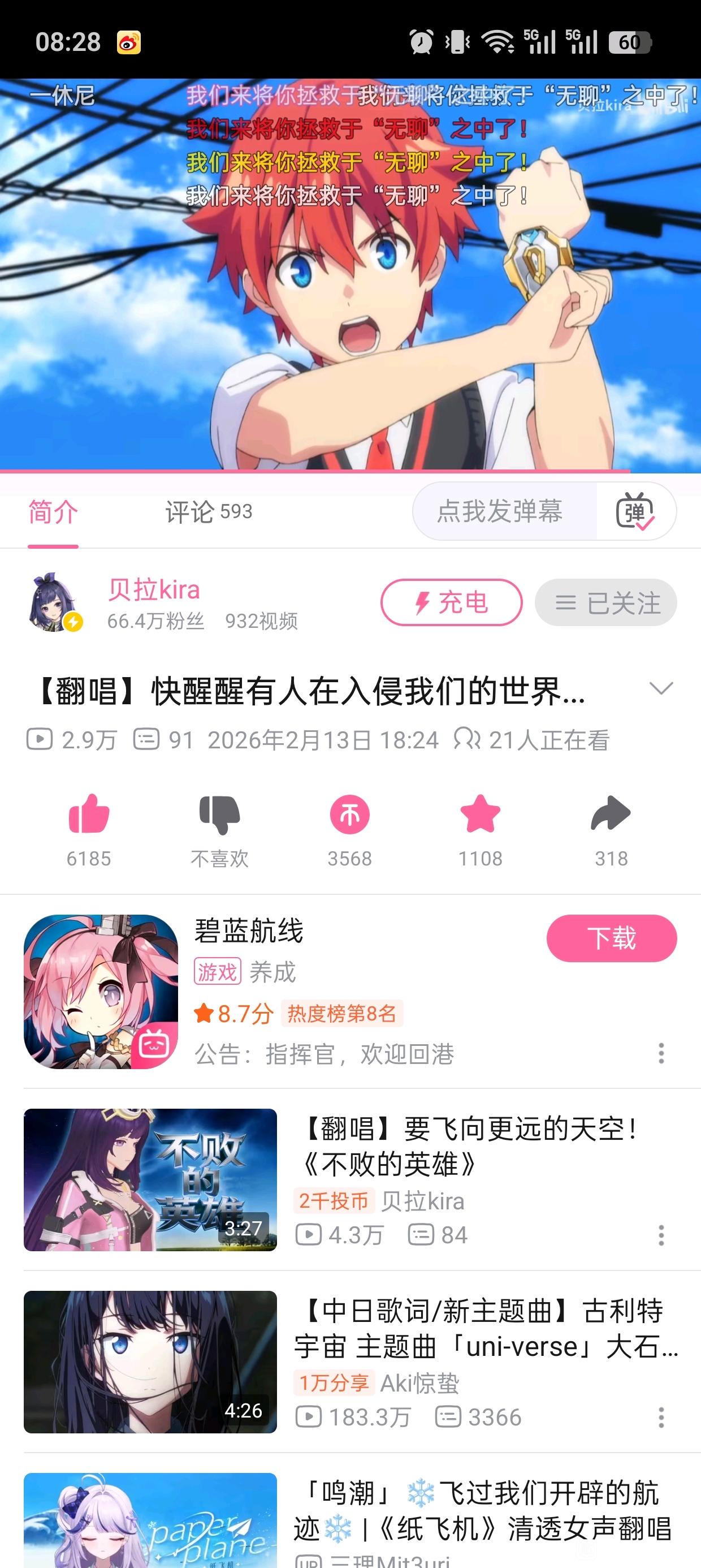The height and width of the screenshot is (1568, 701).
Task: Like the video with 6185 likes
Action: (89, 815)
